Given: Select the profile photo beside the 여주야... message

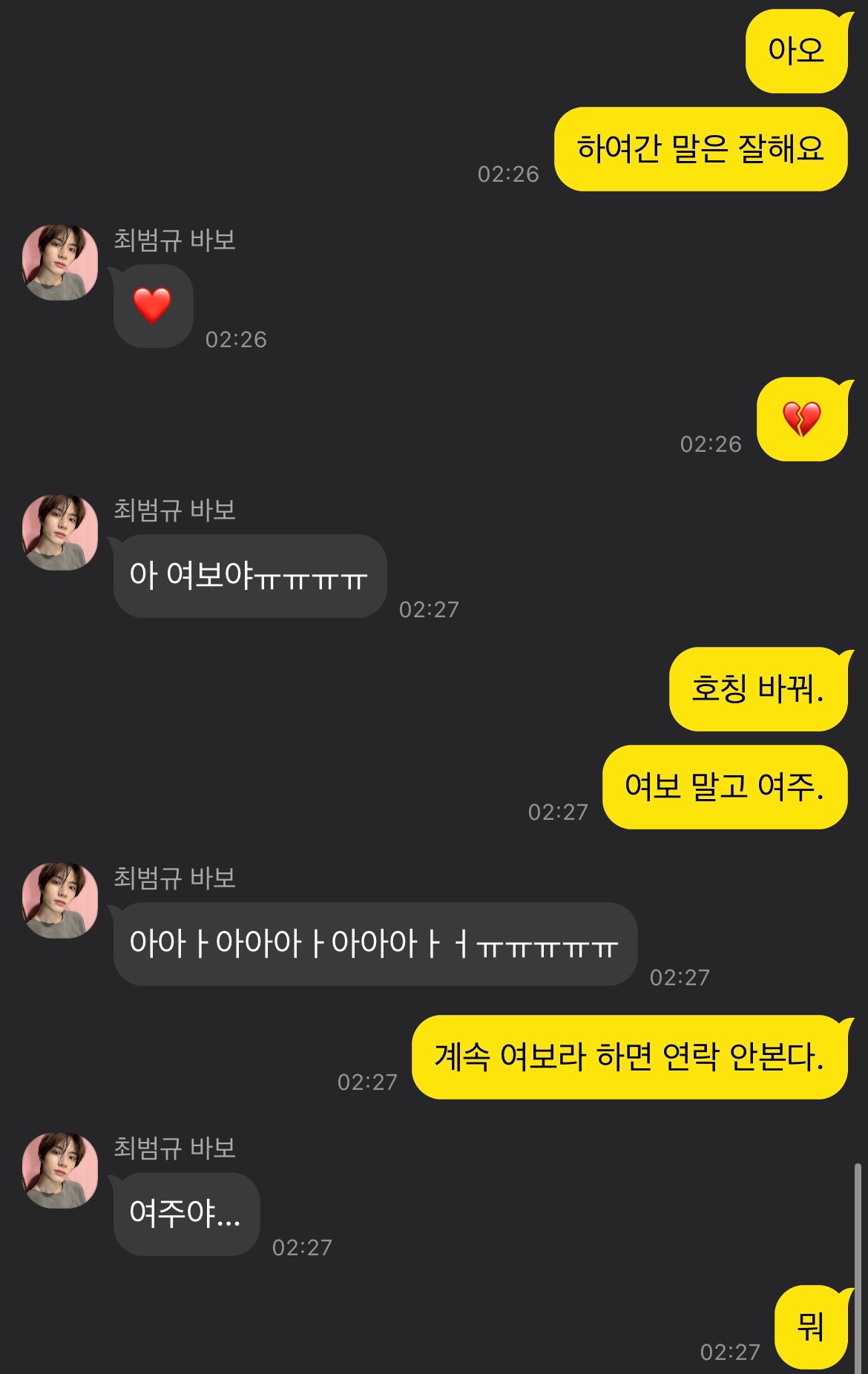Looking at the screenshot, I should 60,1171.
